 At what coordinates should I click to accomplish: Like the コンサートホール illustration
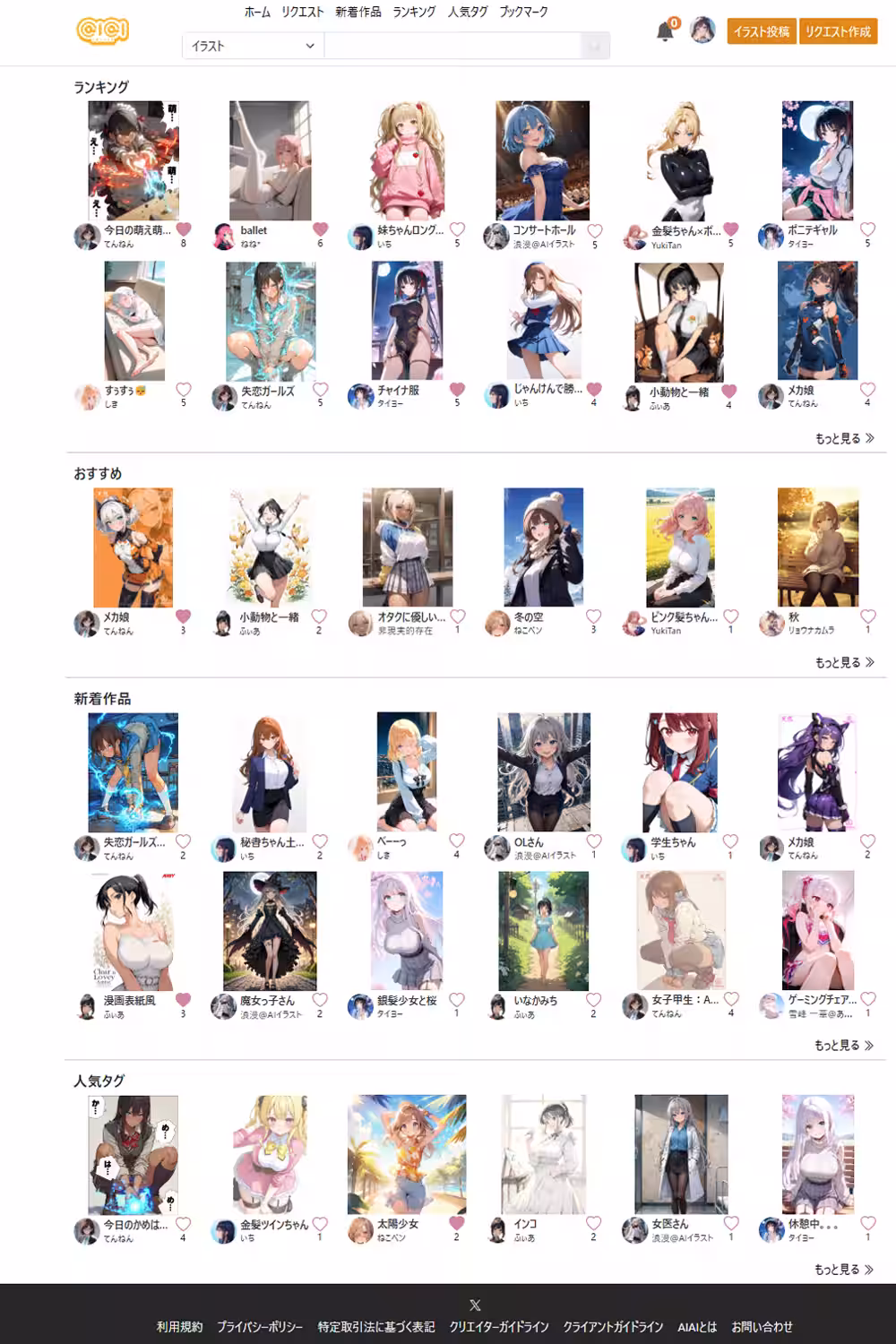tap(594, 230)
